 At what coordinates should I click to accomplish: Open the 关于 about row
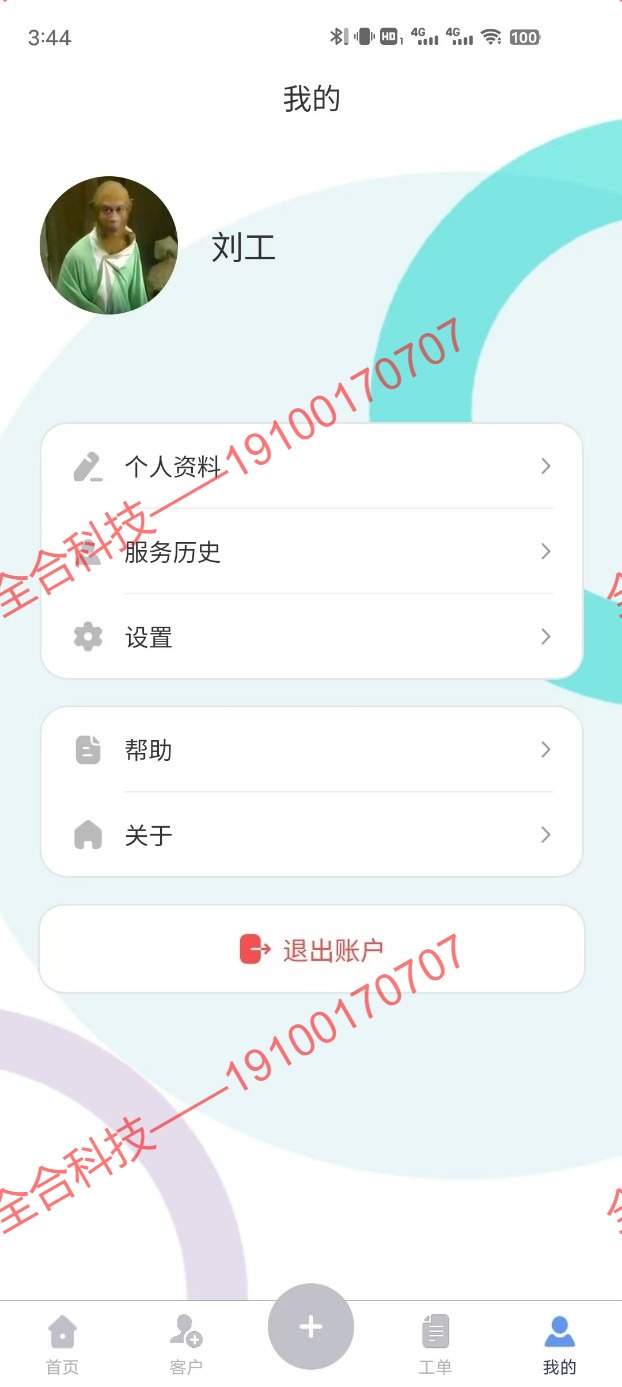311,835
